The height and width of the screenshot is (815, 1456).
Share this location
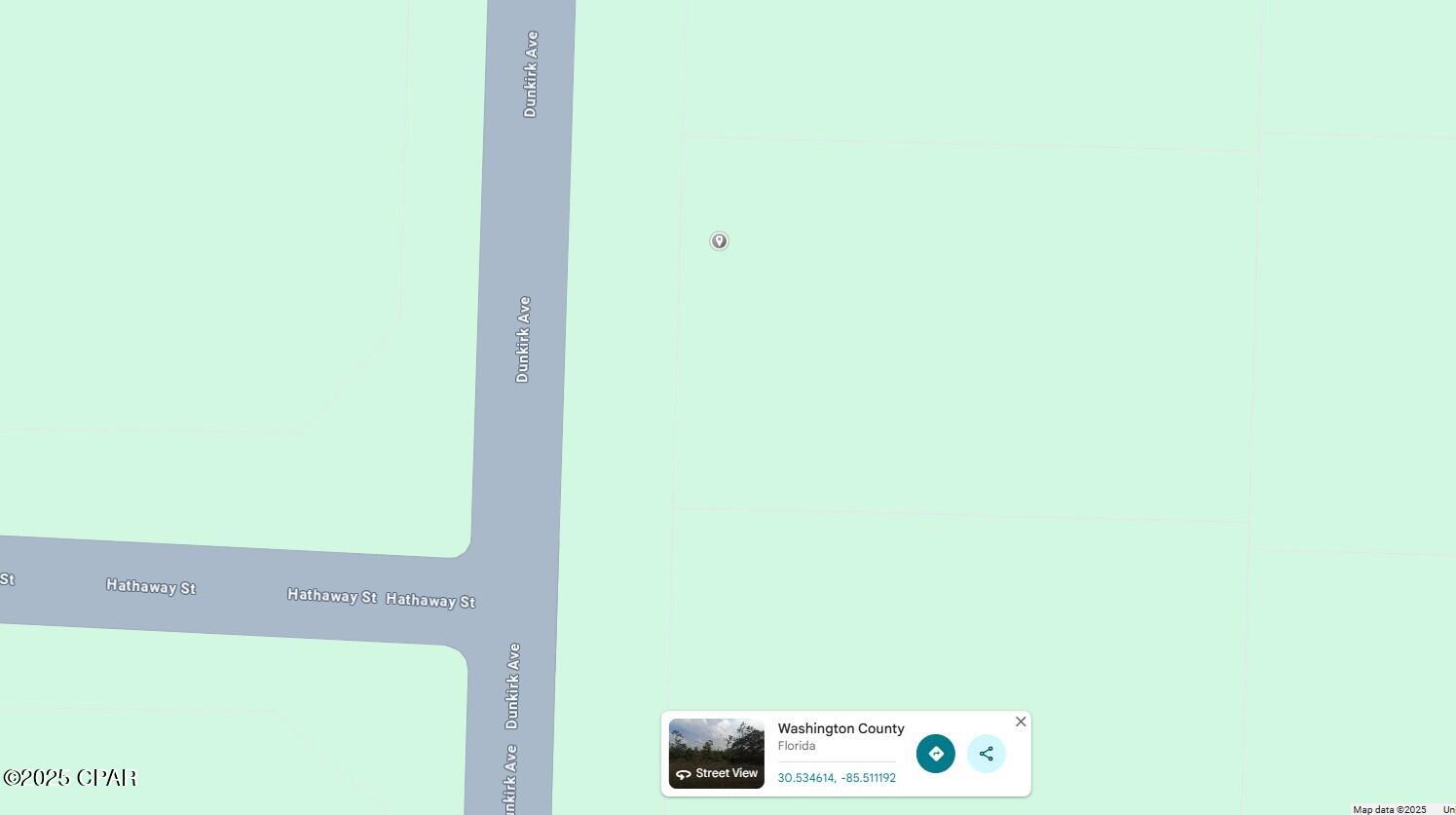986,754
